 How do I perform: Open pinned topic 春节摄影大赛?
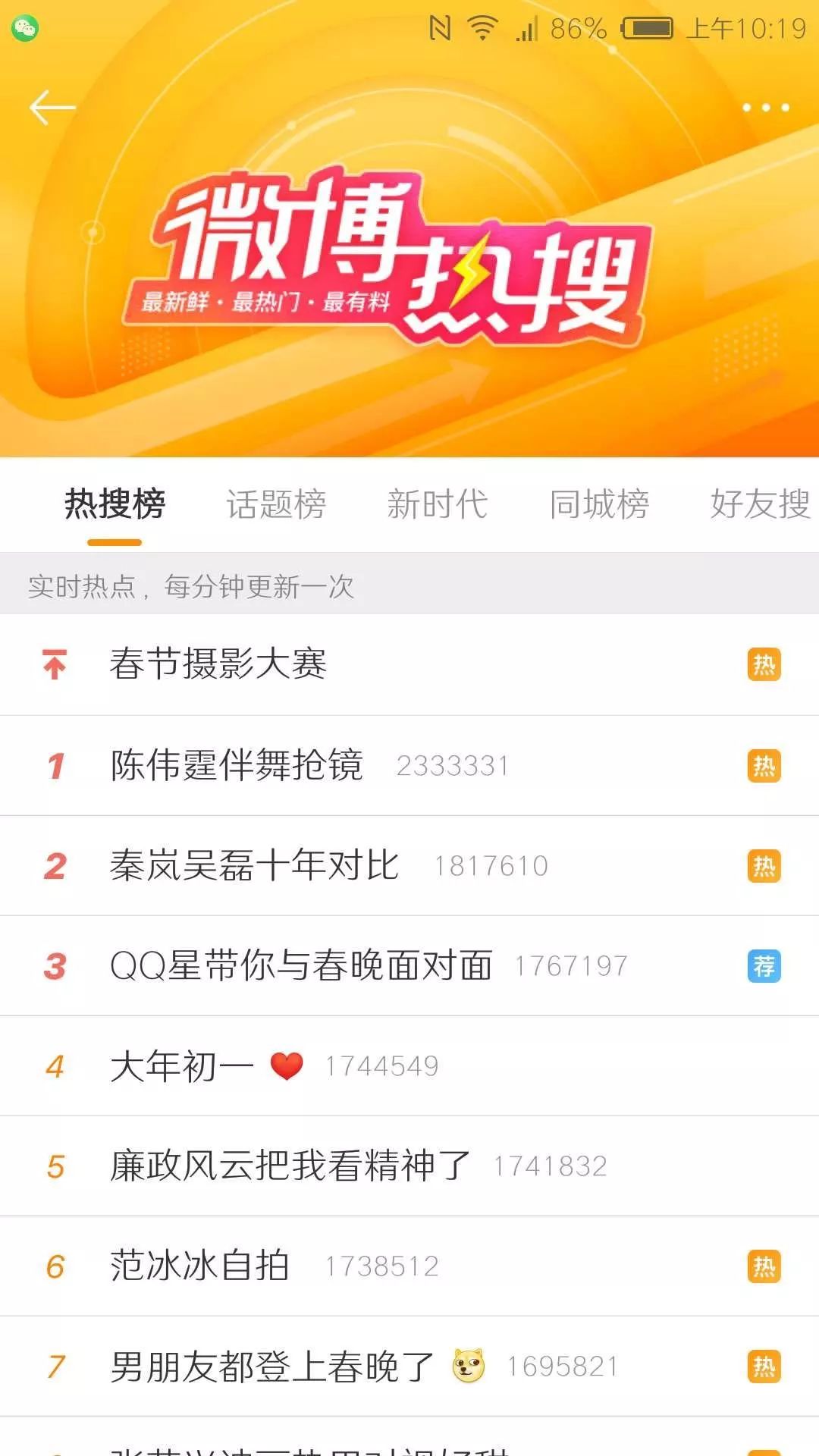(409, 664)
